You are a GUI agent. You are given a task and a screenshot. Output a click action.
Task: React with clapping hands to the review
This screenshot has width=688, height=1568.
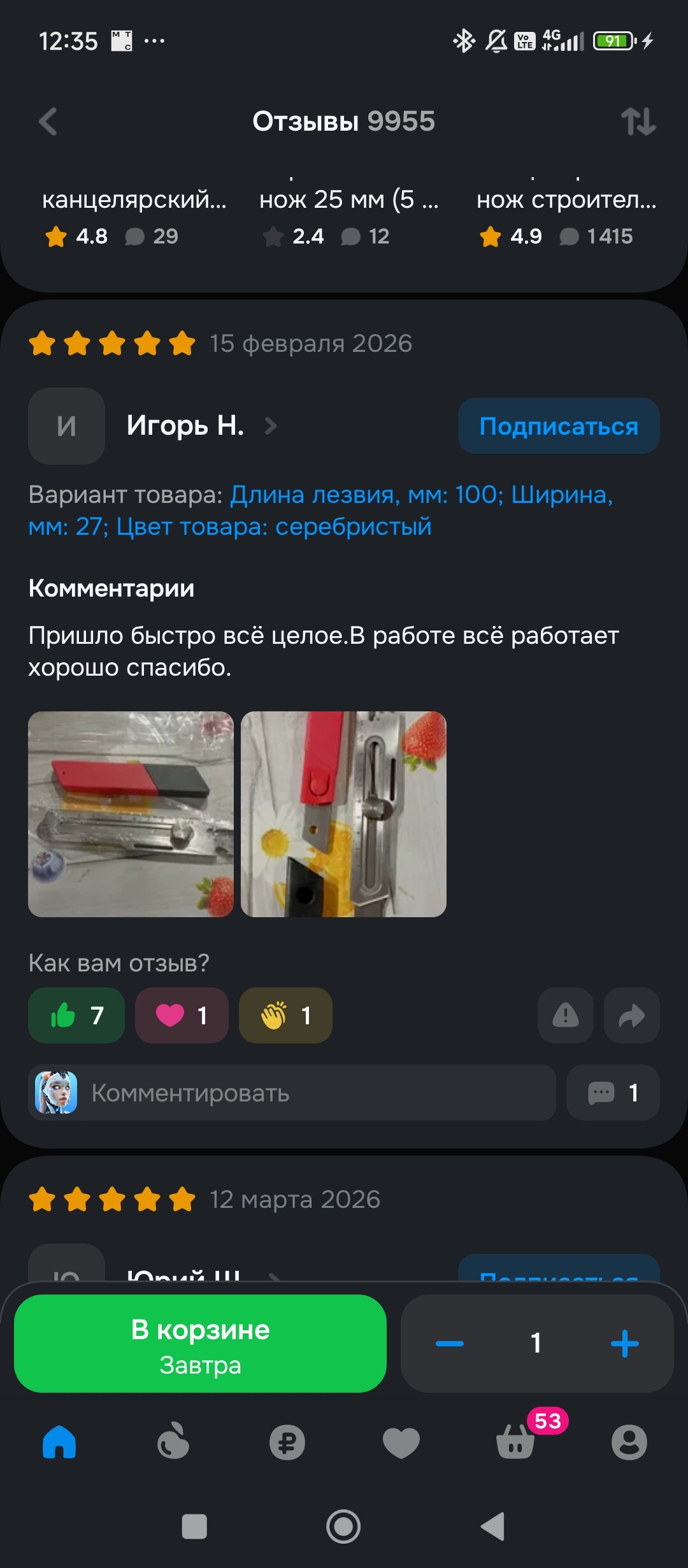285,1015
